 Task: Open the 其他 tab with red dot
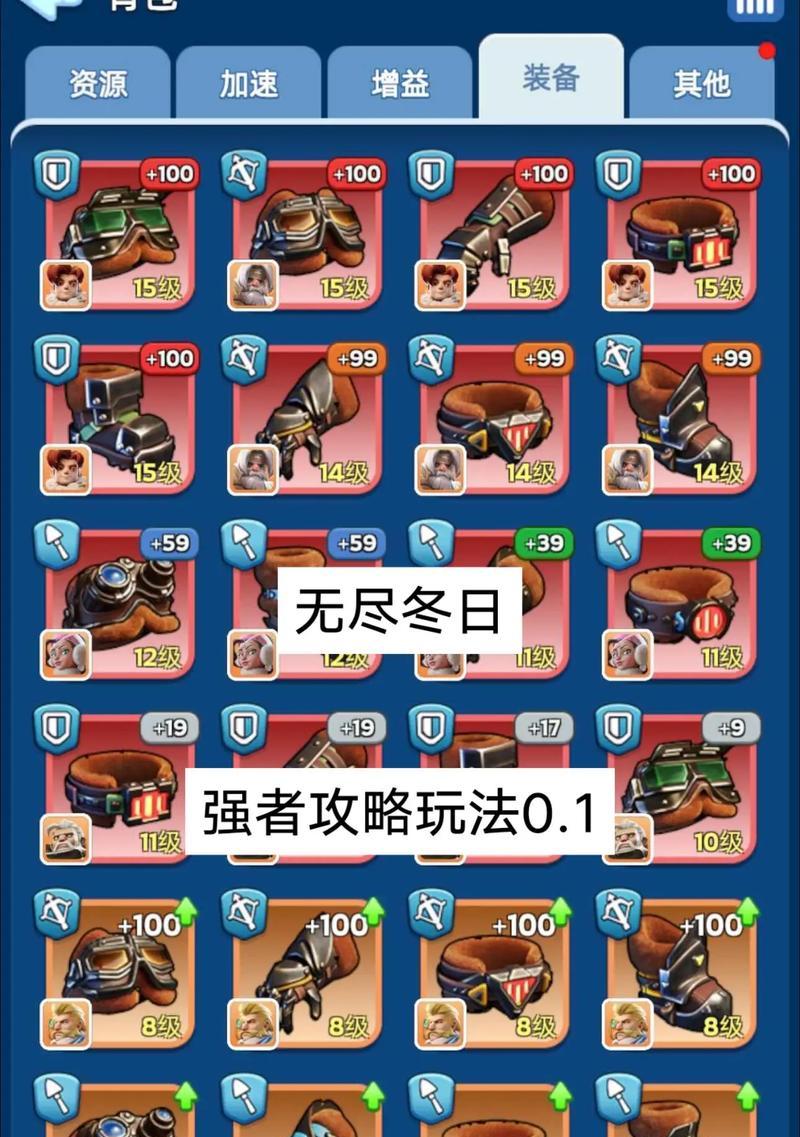point(702,83)
